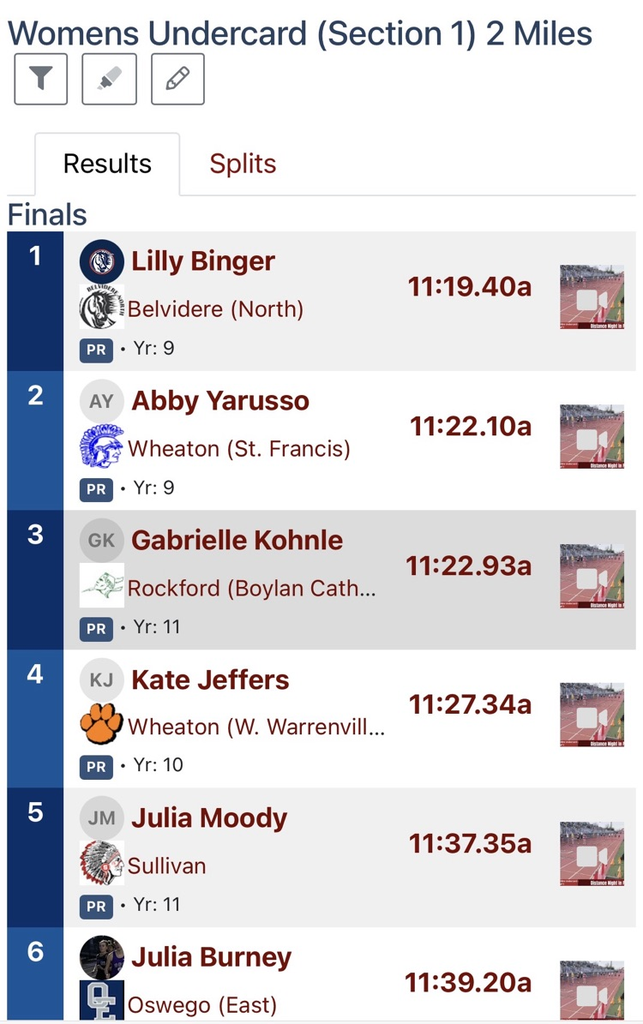Open Julia Burney's athlete profile
Viewport: 643px width, 1024px height.
tap(211, 957)
